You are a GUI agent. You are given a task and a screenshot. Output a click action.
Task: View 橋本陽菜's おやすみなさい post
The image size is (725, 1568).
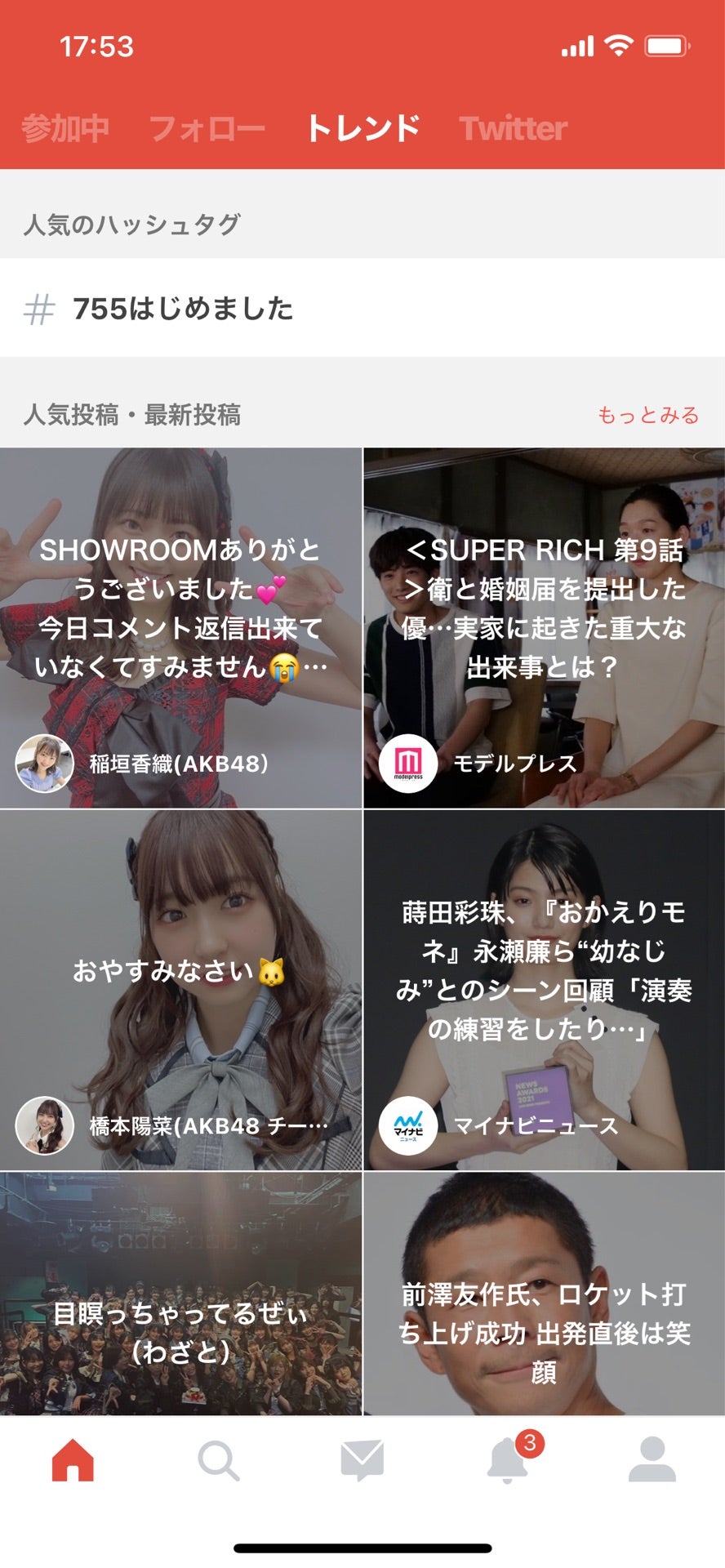pyautogui.click(x=180, y=990)
